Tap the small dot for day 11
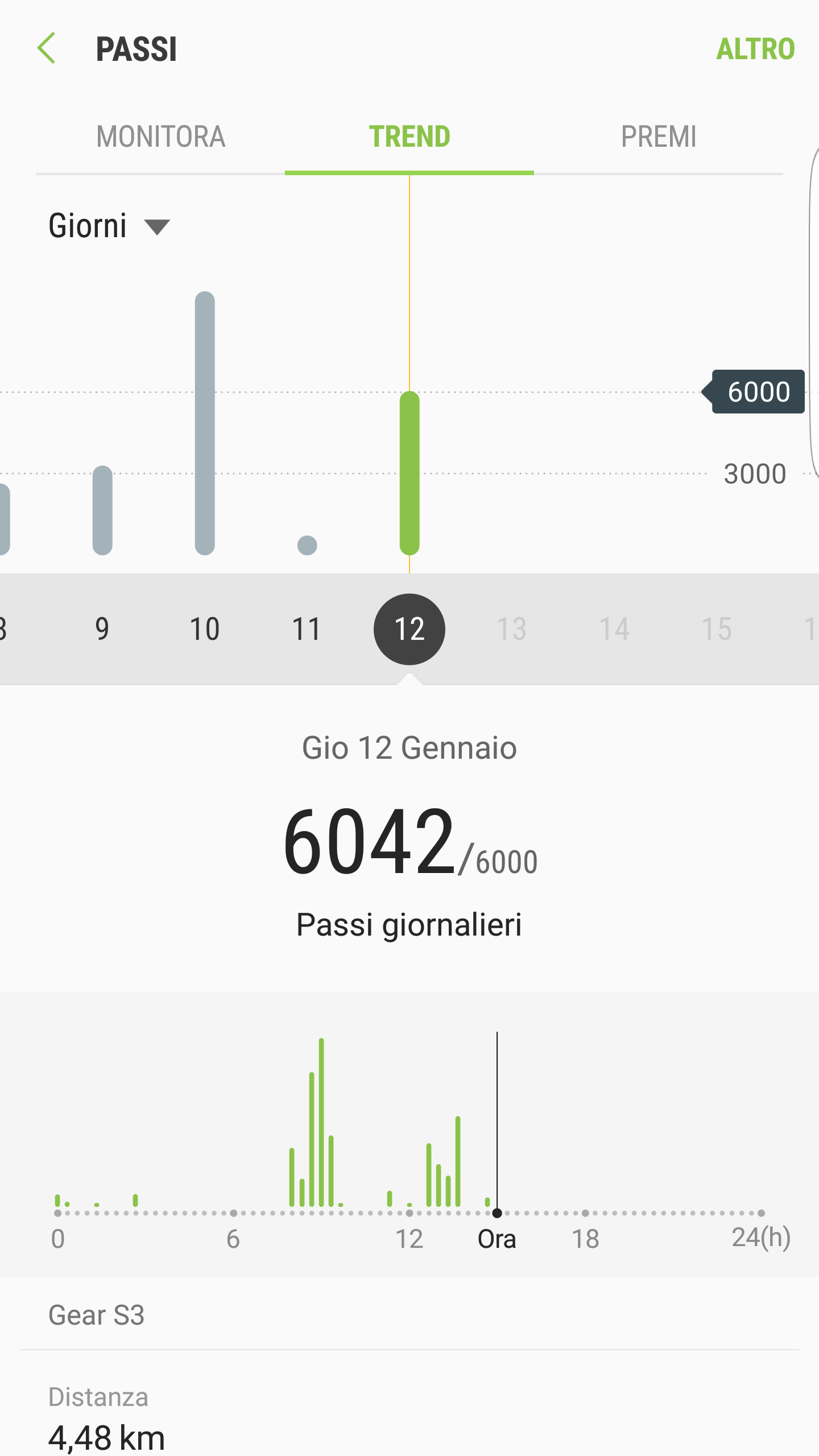 [x=307, y=545]
